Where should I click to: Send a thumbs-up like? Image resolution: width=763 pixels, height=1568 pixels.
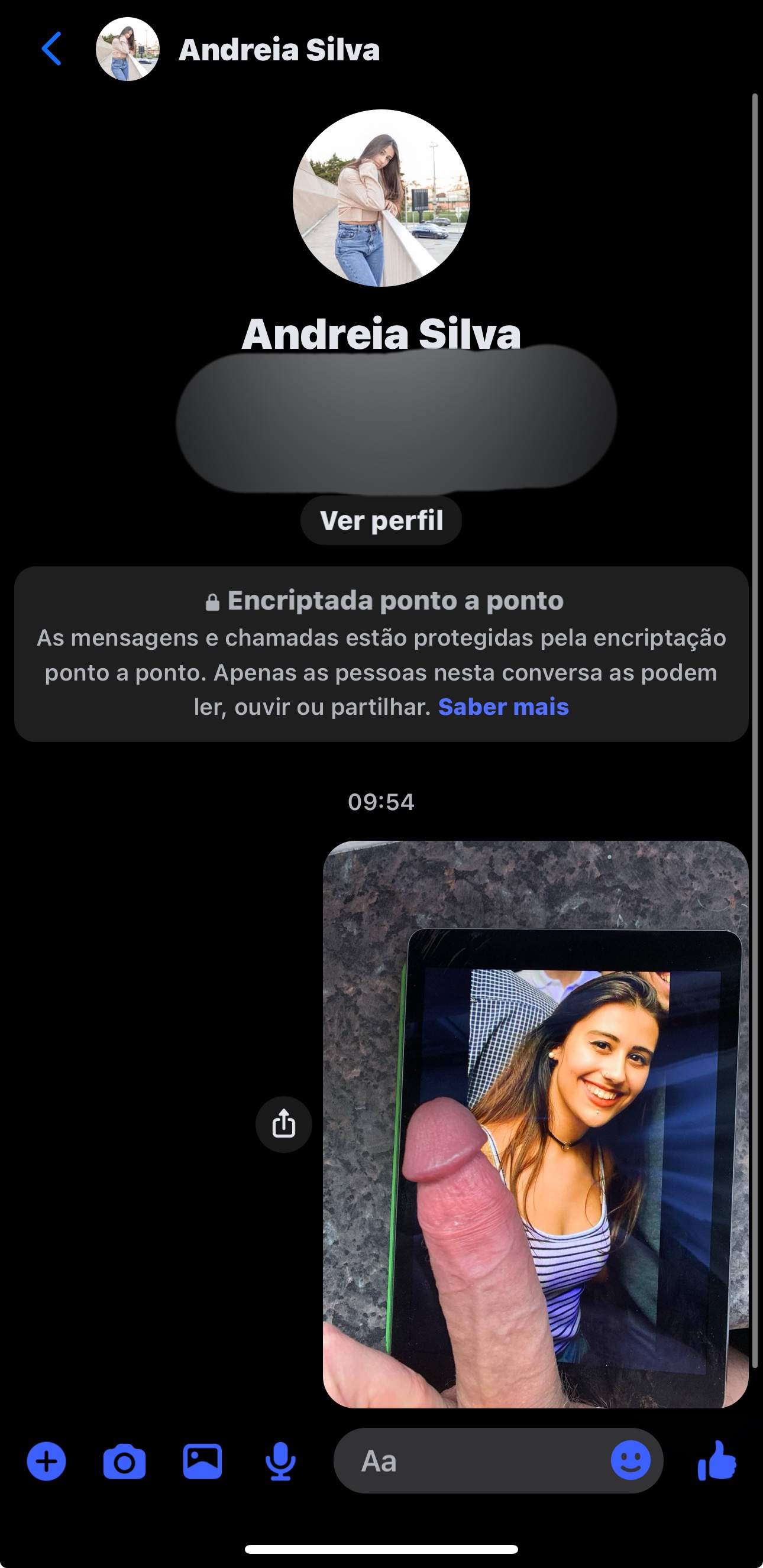717,1460
